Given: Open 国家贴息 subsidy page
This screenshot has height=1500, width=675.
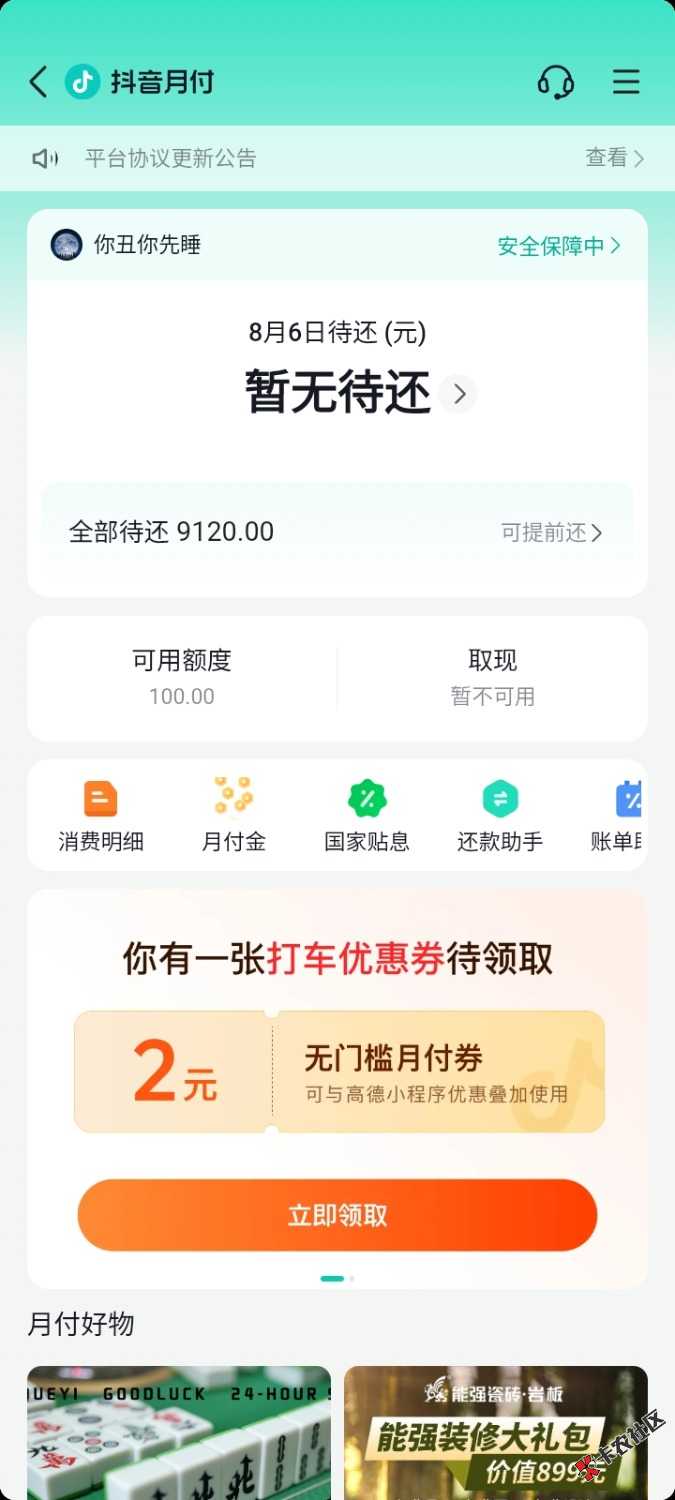Looking at the screenshot, I should tap(367, 816).
